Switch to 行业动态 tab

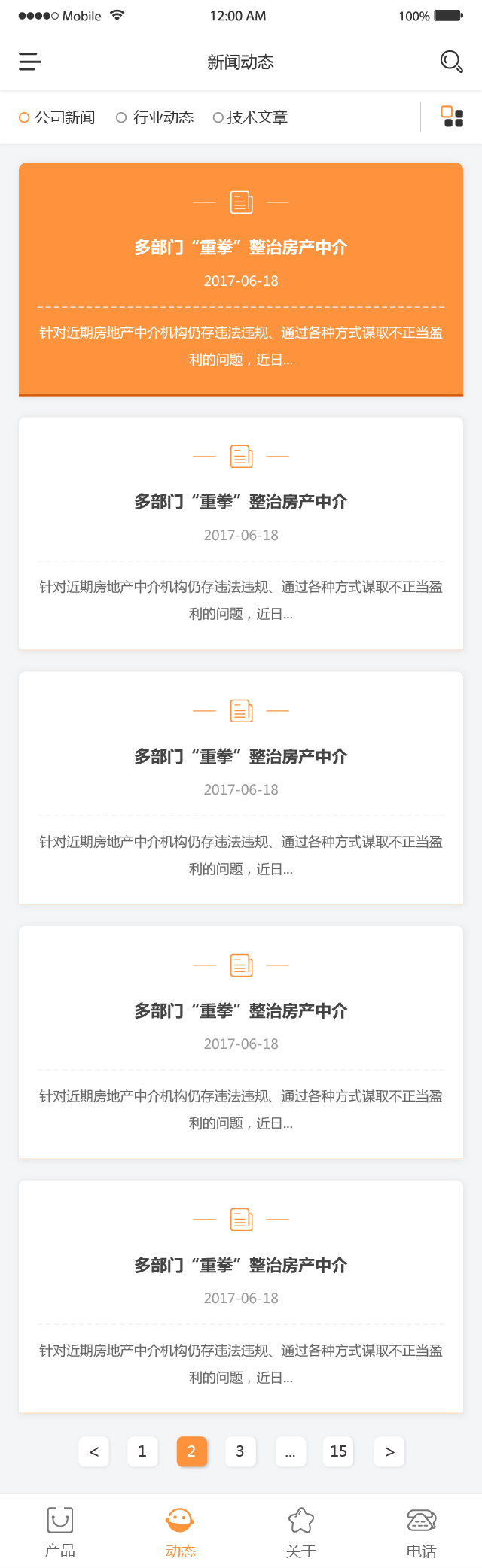(155, 117)
